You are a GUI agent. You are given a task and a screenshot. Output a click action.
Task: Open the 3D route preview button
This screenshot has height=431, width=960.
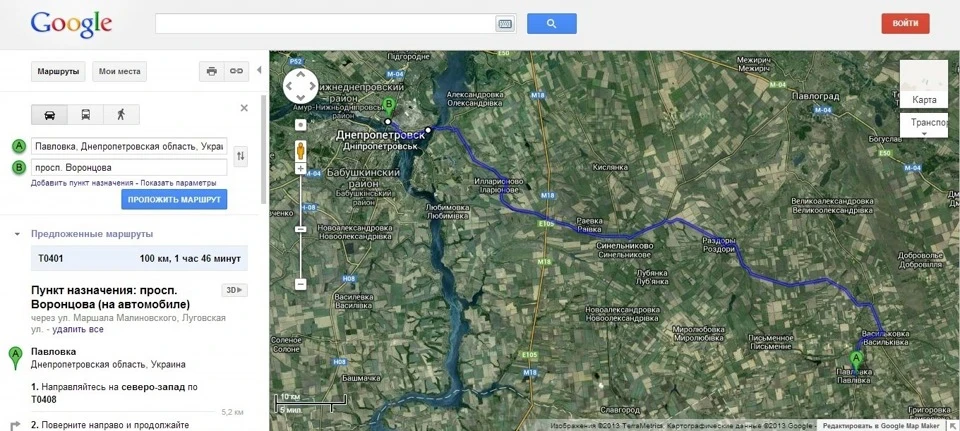point(234,290)
